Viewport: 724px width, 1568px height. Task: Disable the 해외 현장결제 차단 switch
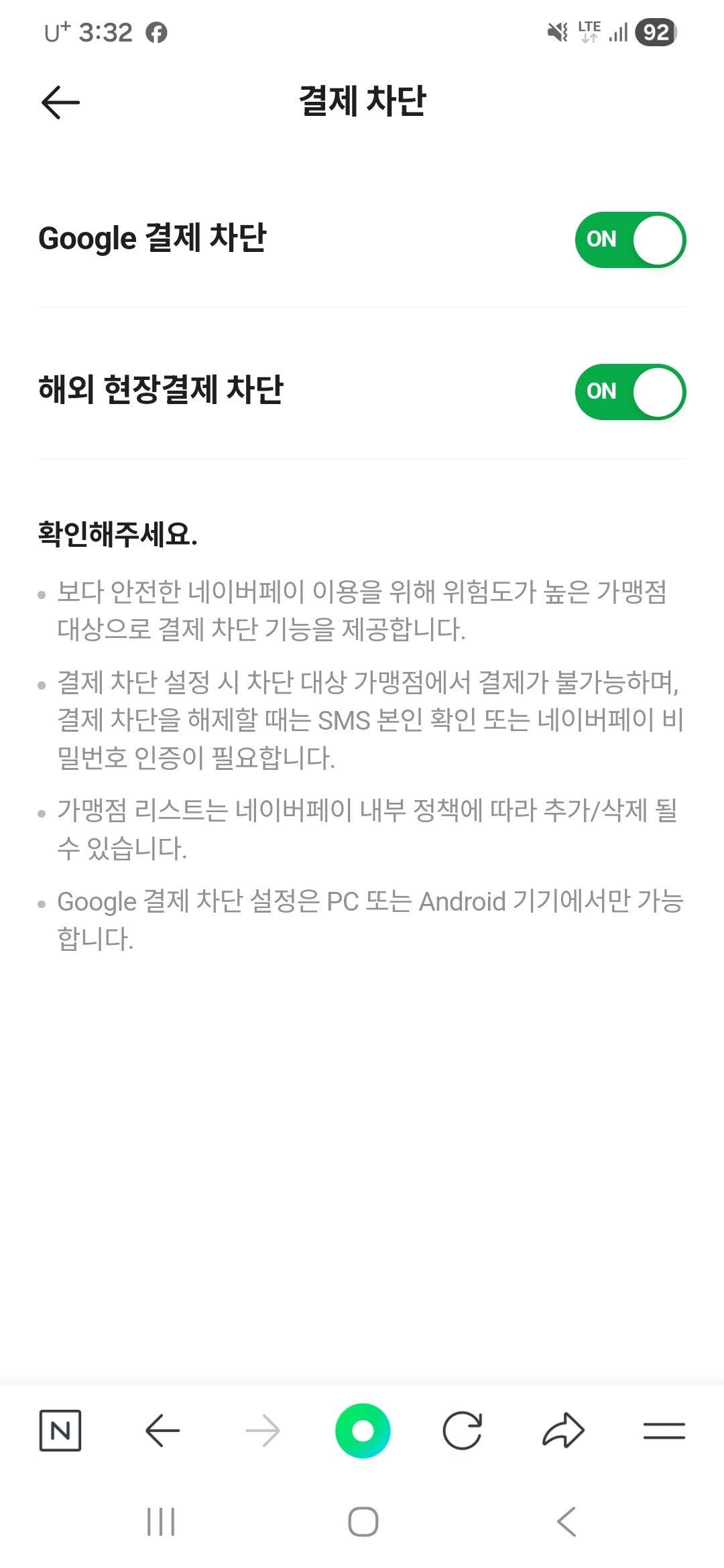(x=629, y=392)
